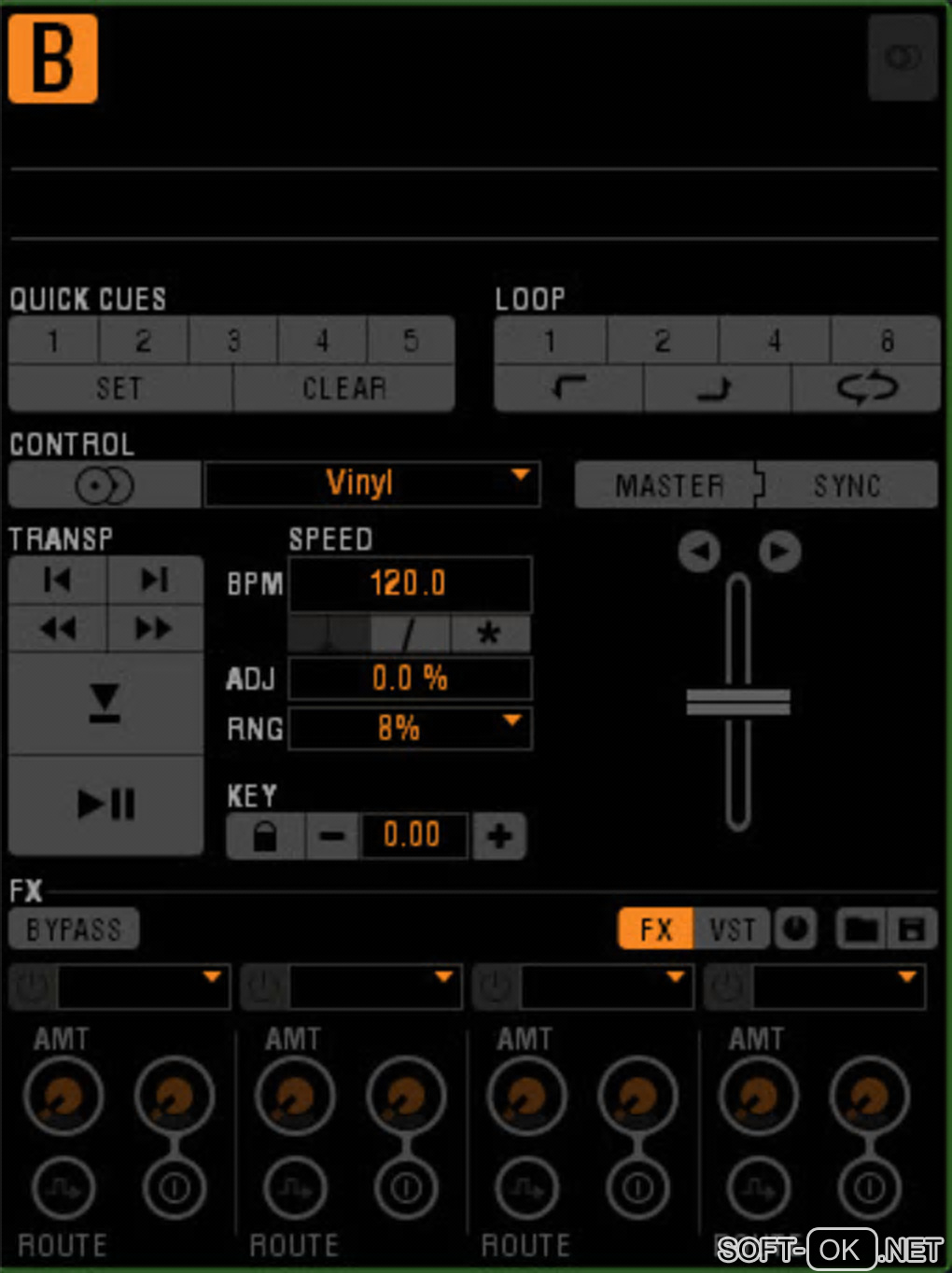The width and height of the screenshot is (952, 1273).
Task: Toggle the key lock
Action: (265, 835)
